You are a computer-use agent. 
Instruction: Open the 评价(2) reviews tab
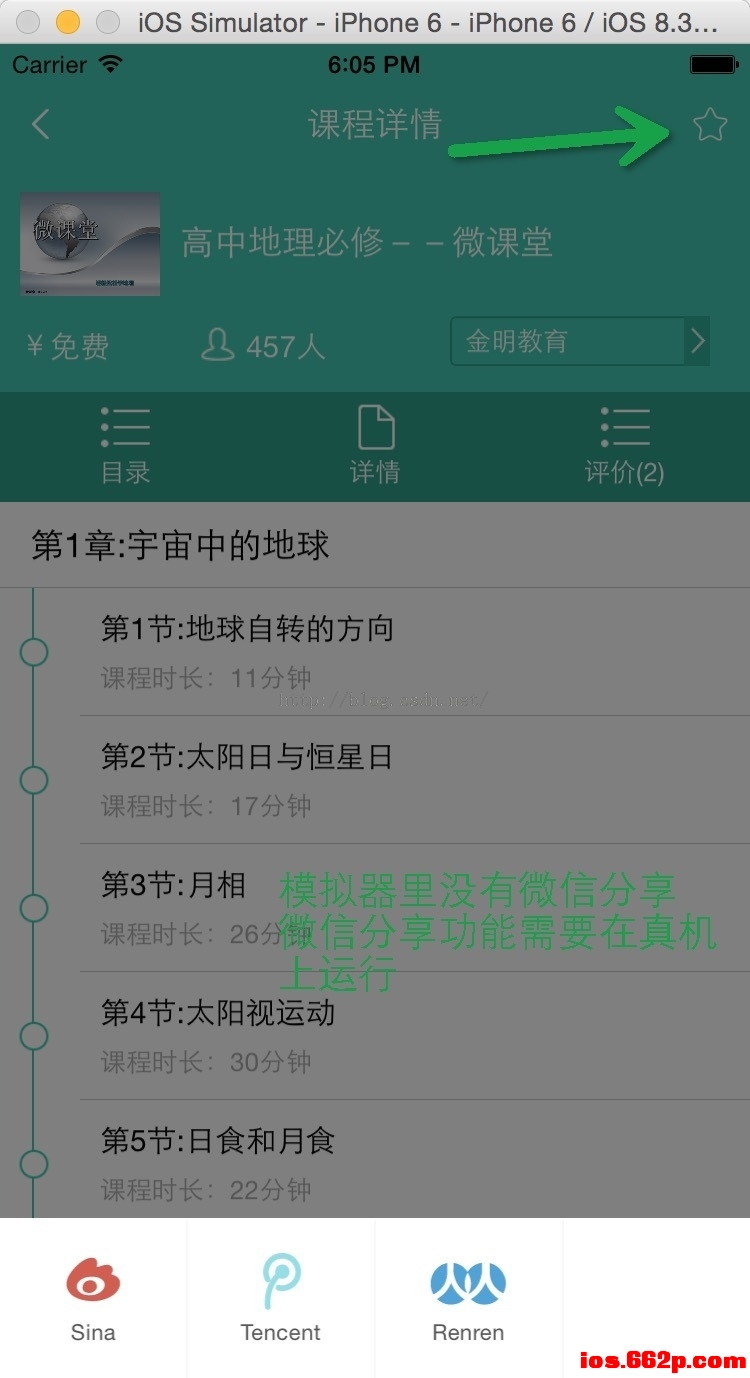click(x=625, y=447)
